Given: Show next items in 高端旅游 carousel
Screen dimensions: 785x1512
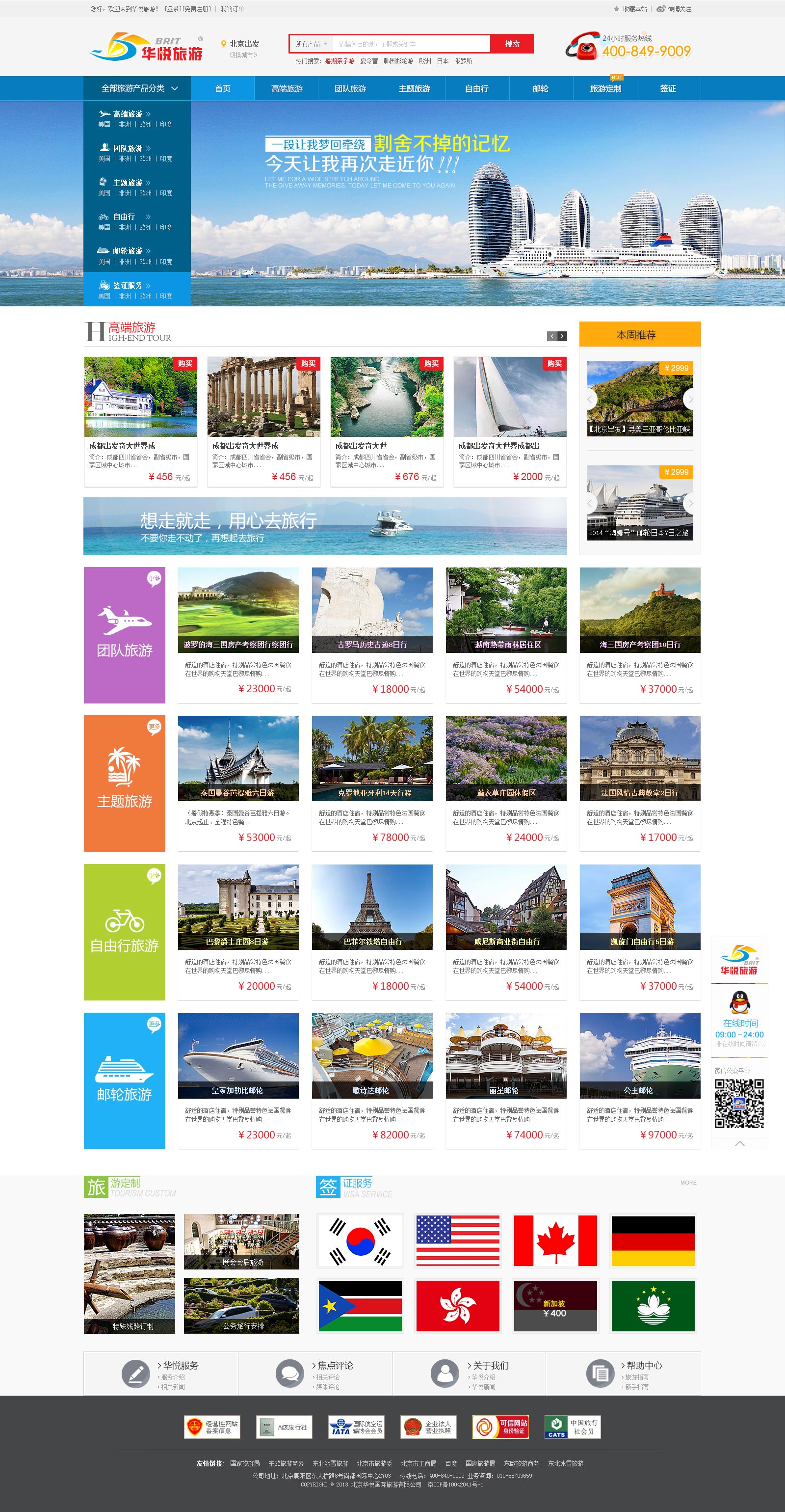Looking at the screenshot, I should 562,336.
